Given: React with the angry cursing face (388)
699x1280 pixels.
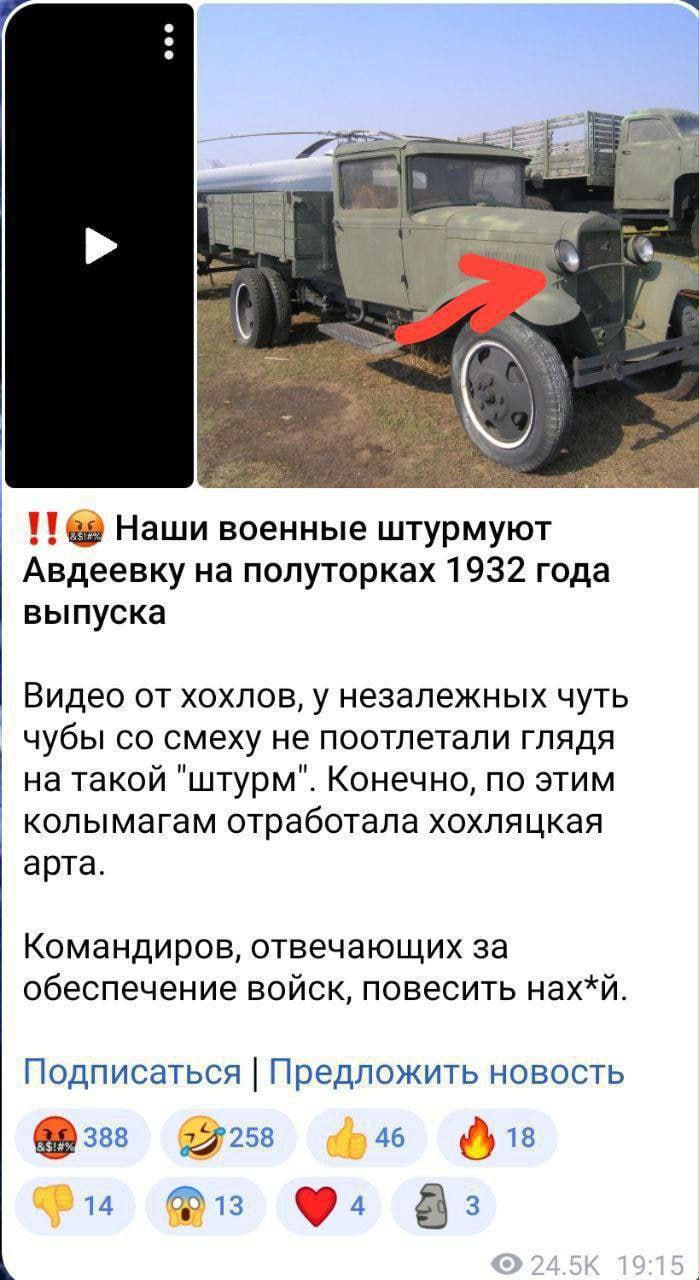Looking at the screenshot, I should point(81,1137).
